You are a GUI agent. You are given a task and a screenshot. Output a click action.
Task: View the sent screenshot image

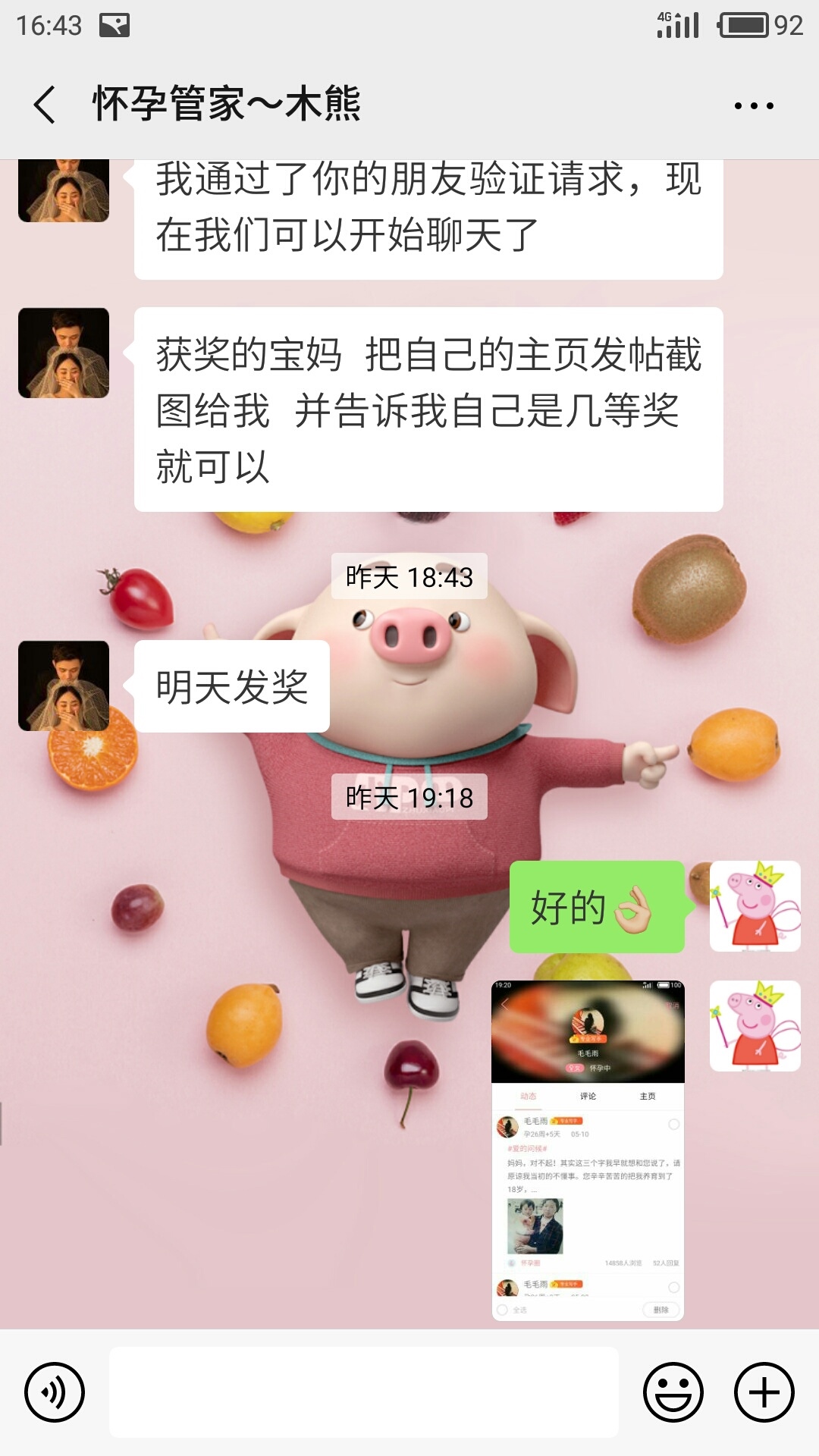point(588,1150)
